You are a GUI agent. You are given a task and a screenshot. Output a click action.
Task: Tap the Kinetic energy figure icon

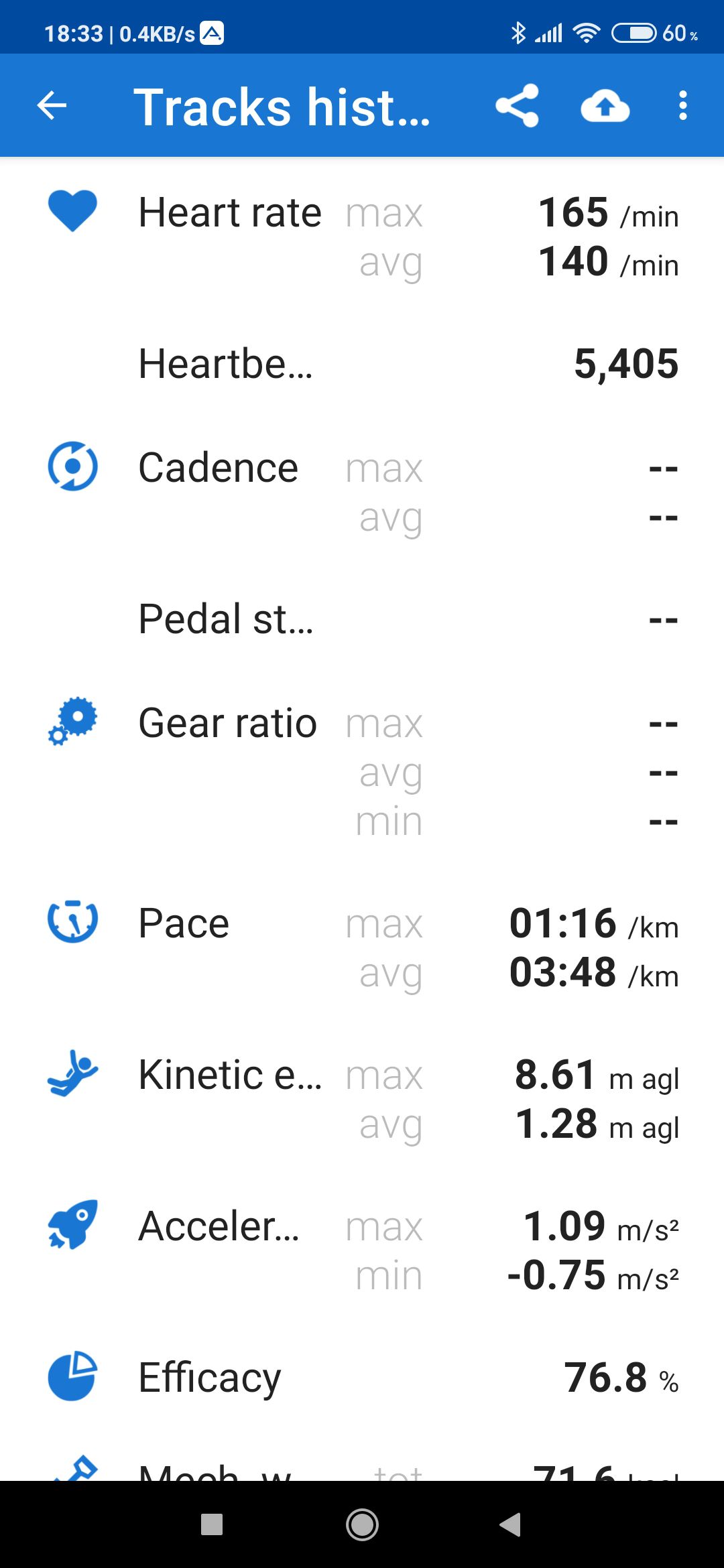pyautogui.click(x=72, y=1072)
